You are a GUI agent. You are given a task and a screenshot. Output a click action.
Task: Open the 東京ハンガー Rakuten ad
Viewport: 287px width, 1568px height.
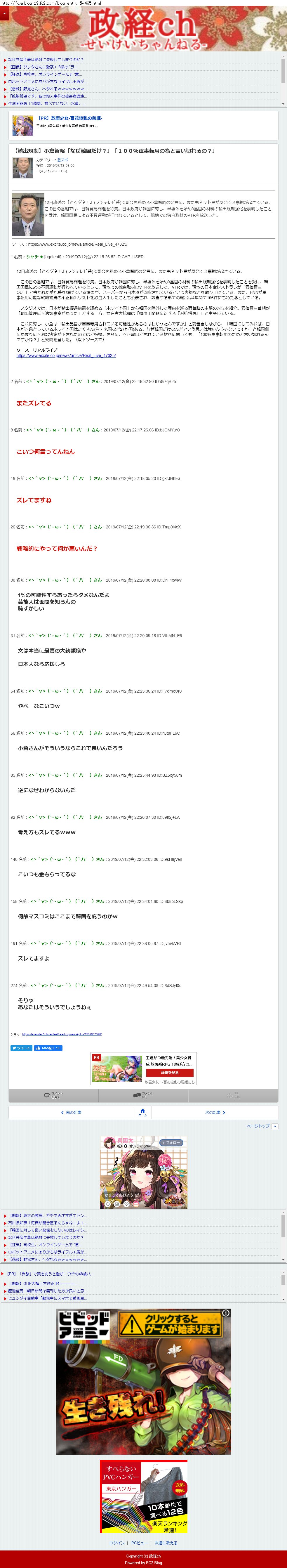click(x=144, y=1498)
